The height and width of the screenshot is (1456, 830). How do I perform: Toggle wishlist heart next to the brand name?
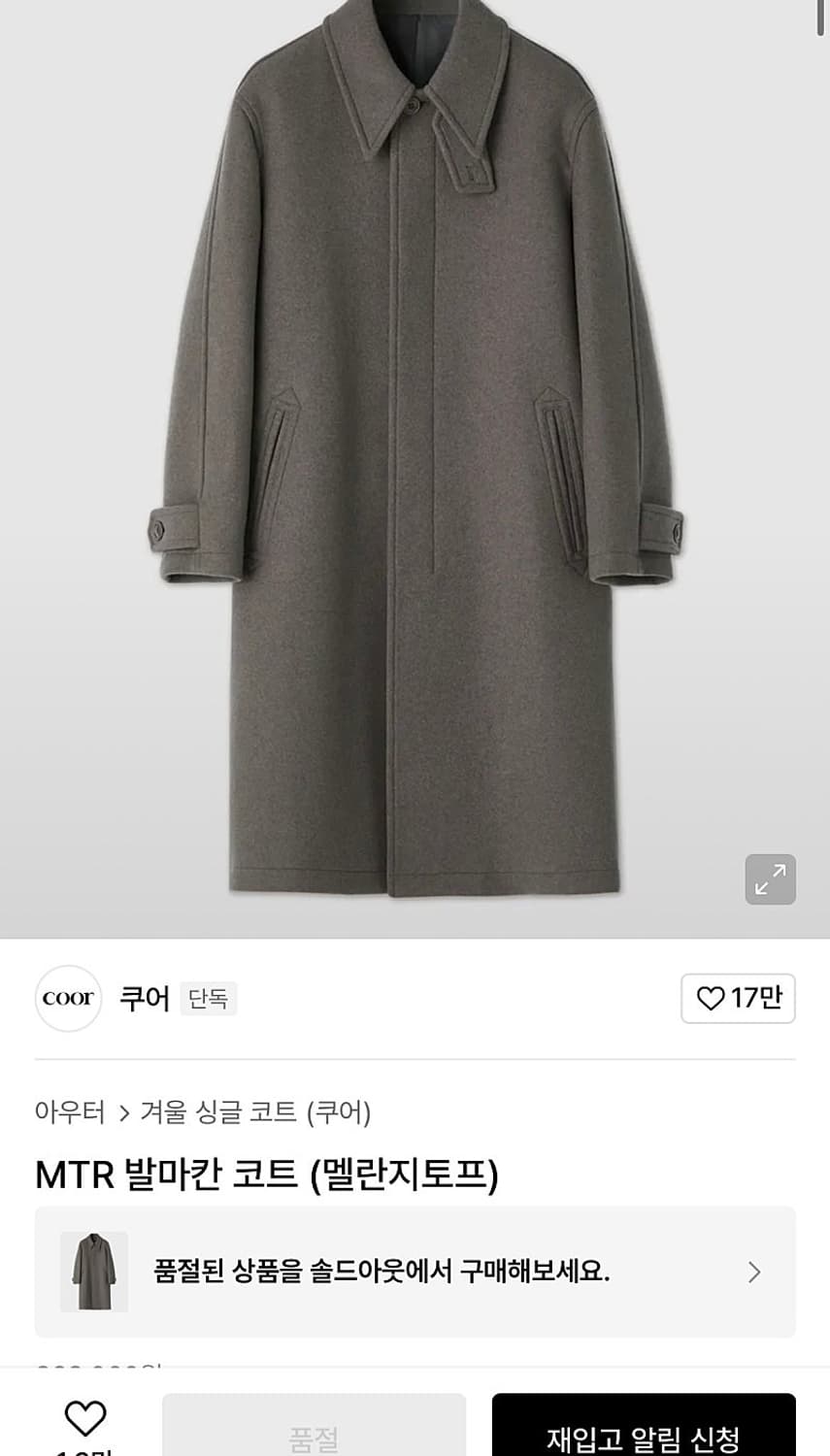(709, 998)
